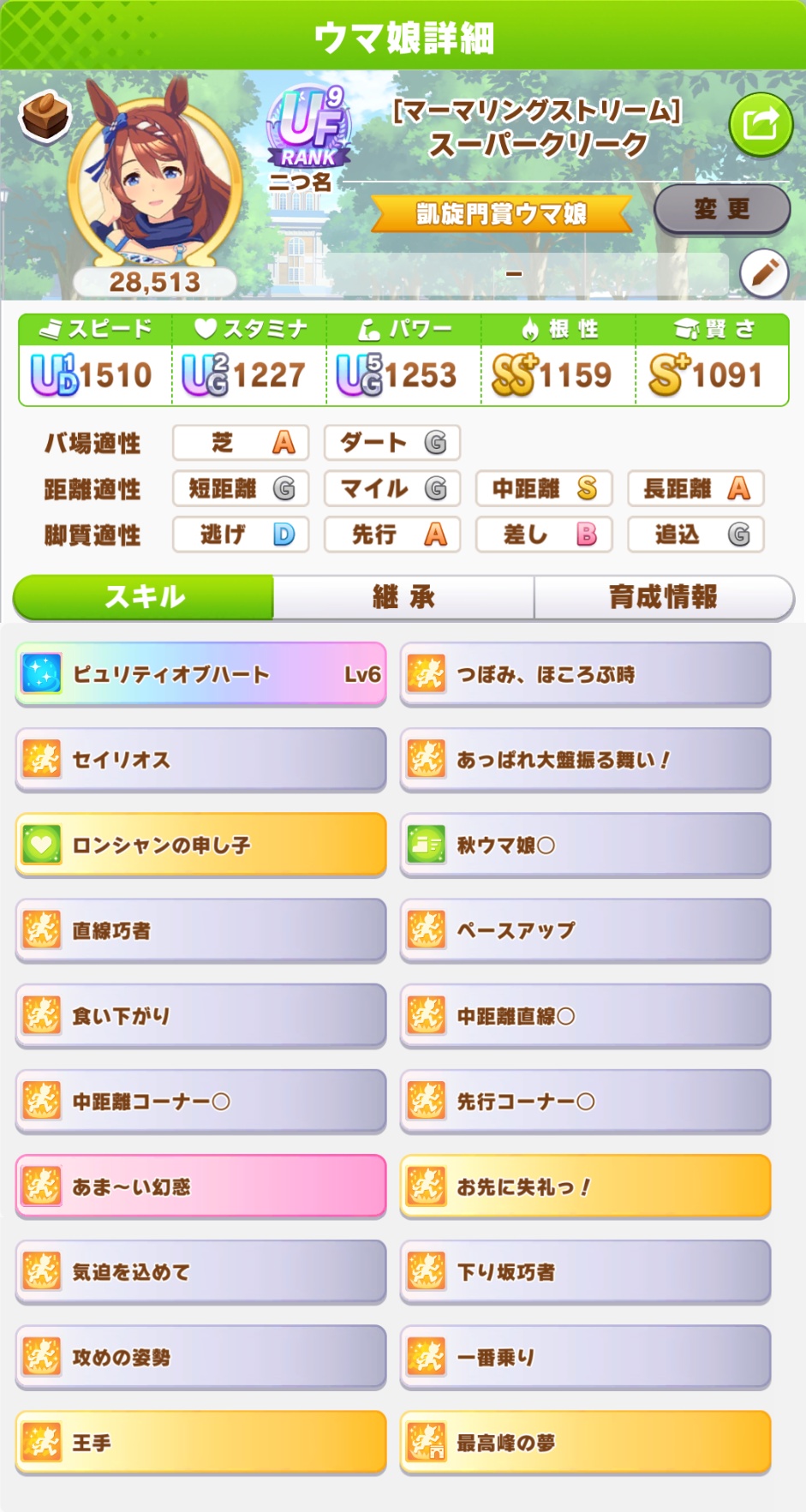View the ペースアップ skill
Image resolution: width=806 pixels, height=1512 pixels.
pyautogui.click(x=585, y=930)
